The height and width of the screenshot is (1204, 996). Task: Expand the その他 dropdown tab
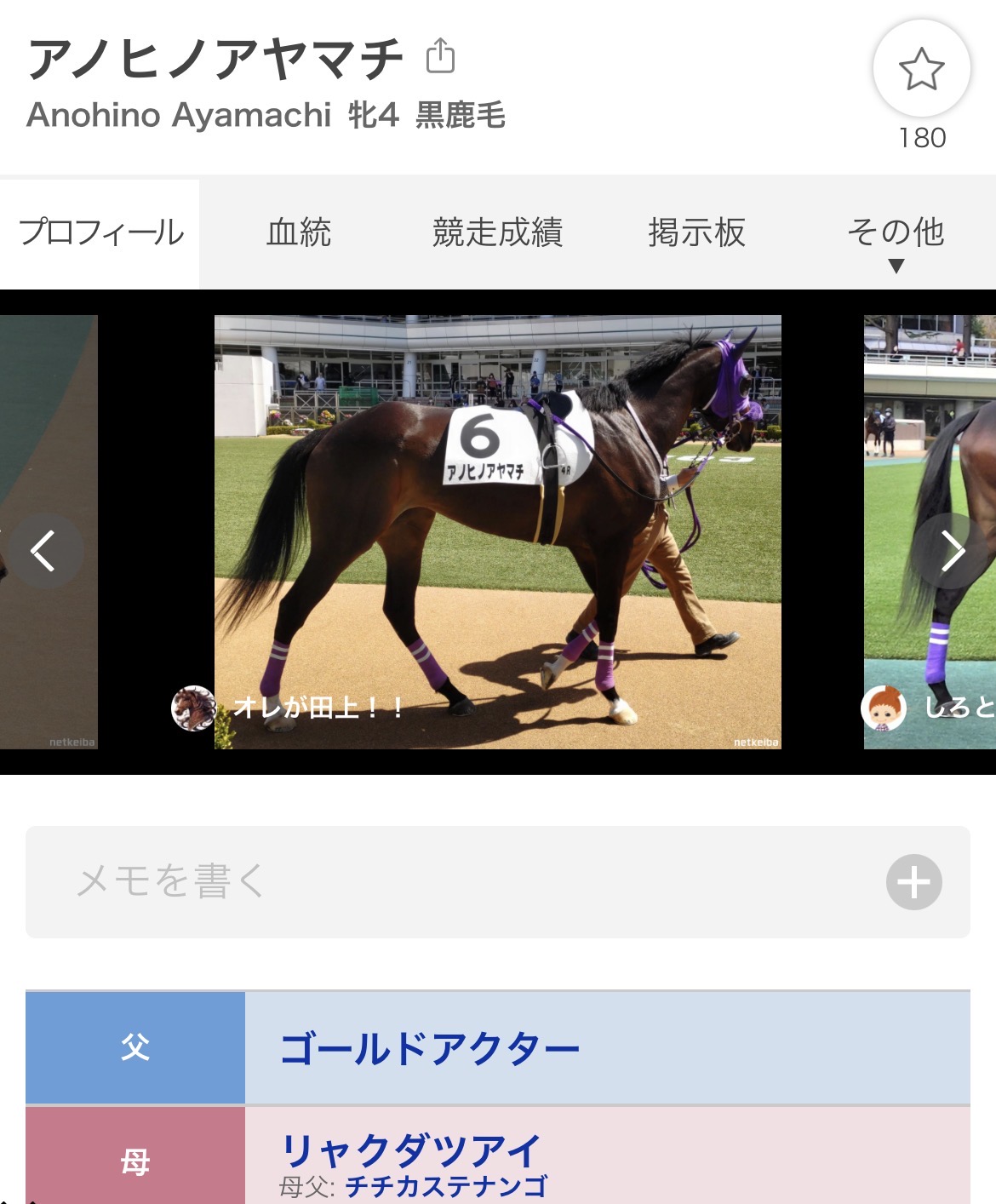pos(896,238)
